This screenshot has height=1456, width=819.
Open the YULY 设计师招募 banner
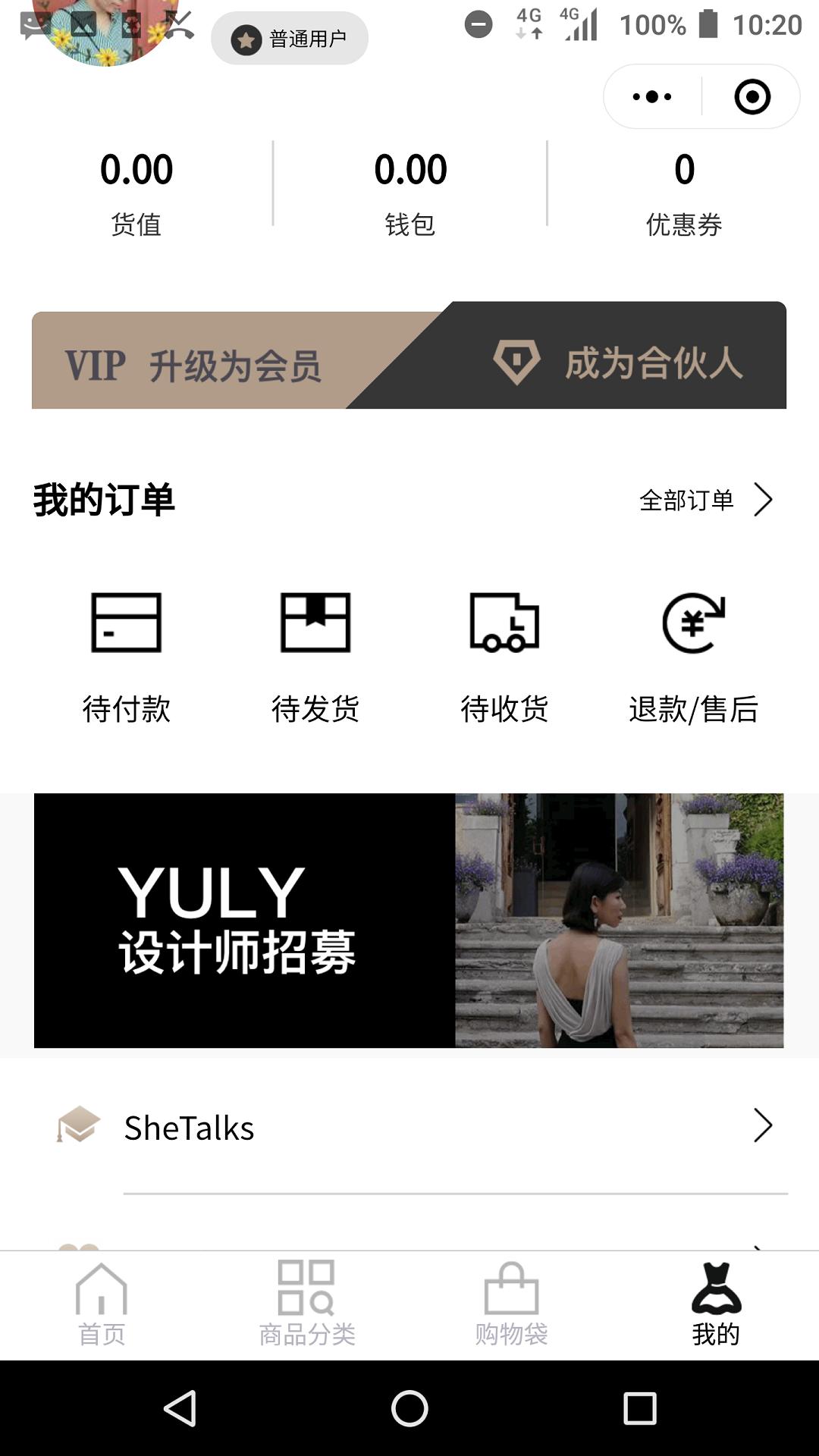pos(409,920)
